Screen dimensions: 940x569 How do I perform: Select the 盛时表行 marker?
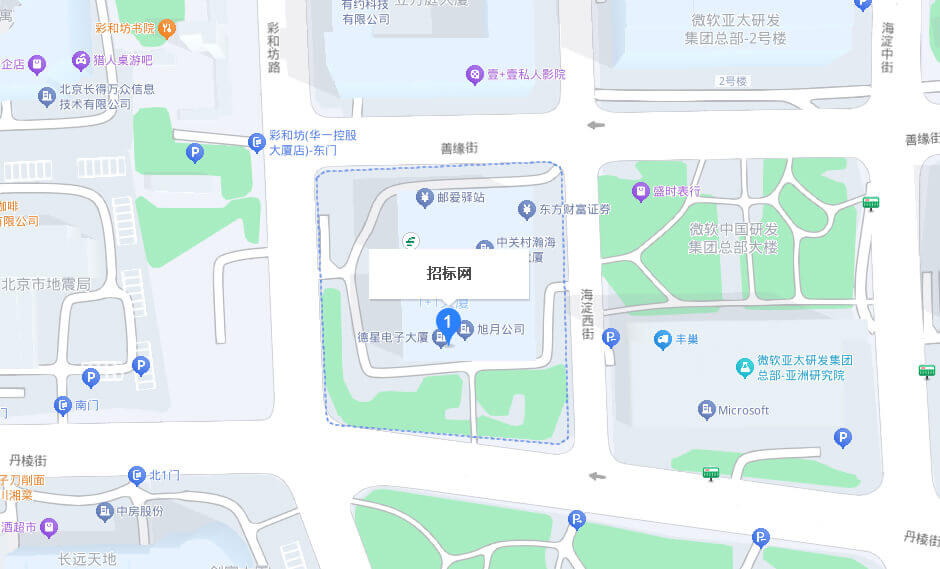coord(640,191)
